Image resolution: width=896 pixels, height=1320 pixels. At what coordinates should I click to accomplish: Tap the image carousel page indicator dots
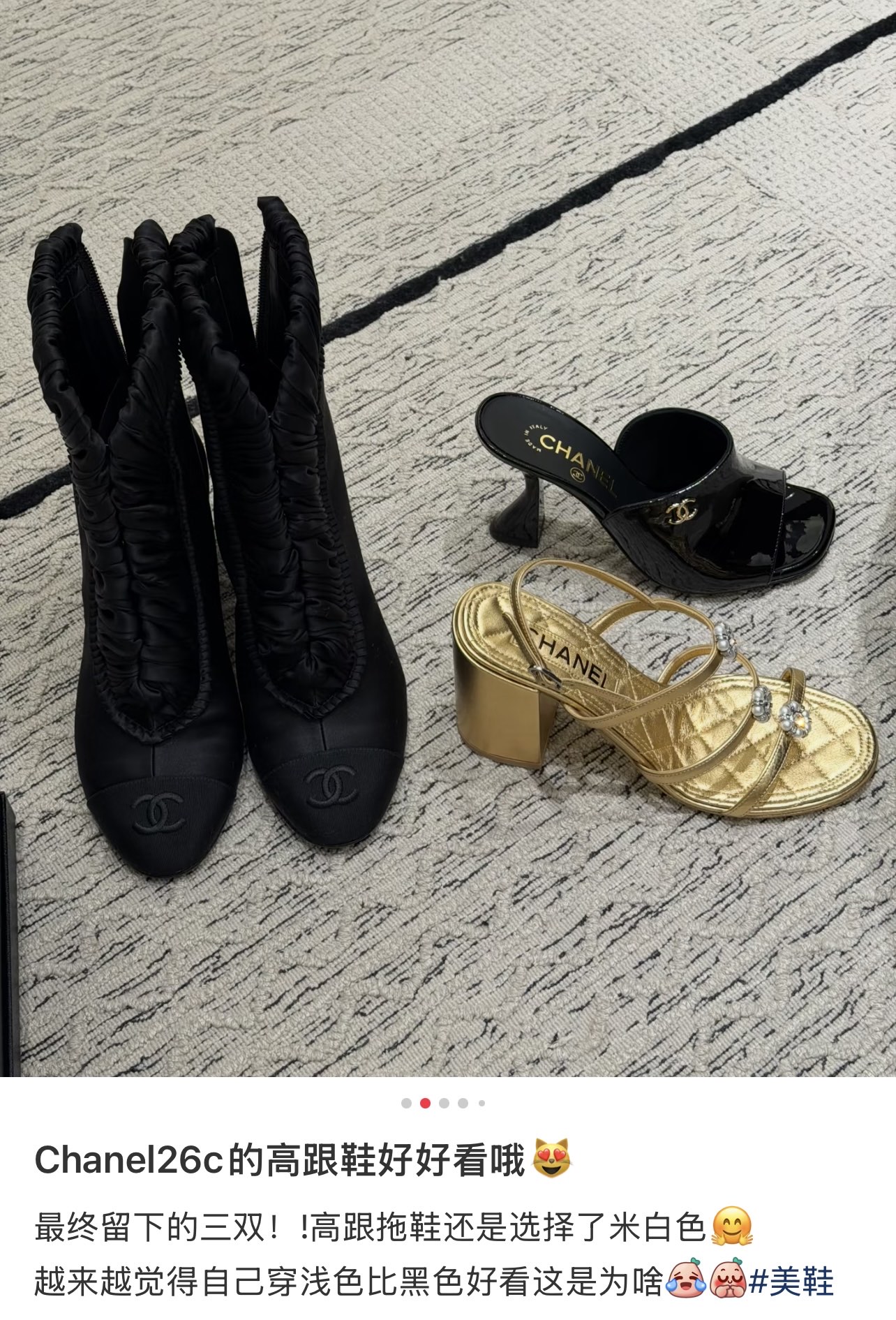tap(444, 1104)
